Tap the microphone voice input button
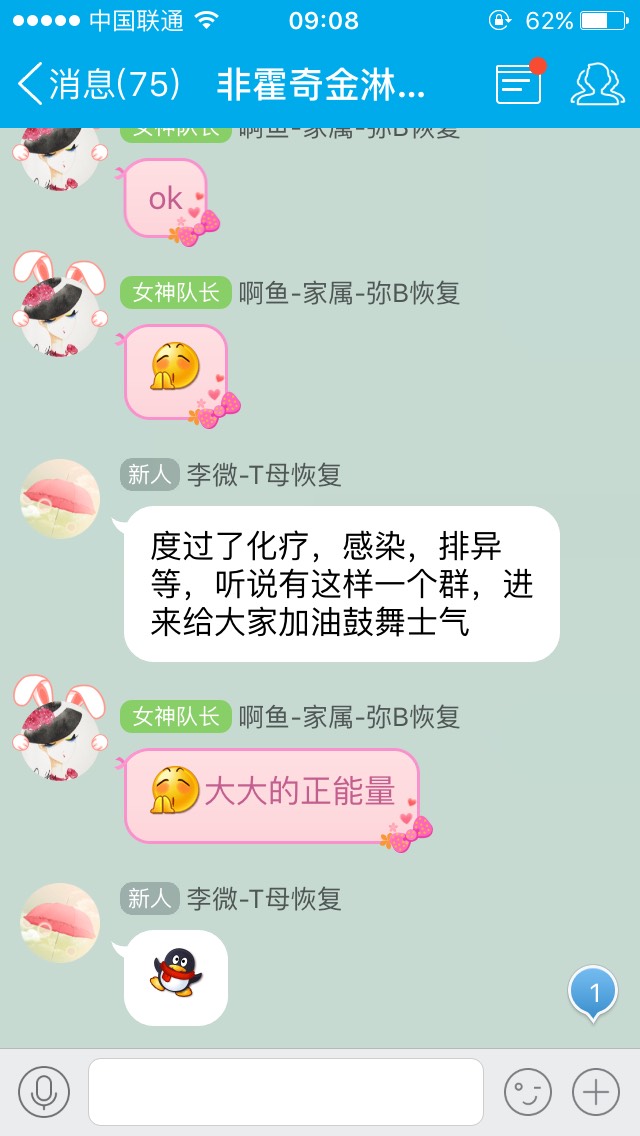 click(44, 1091)
